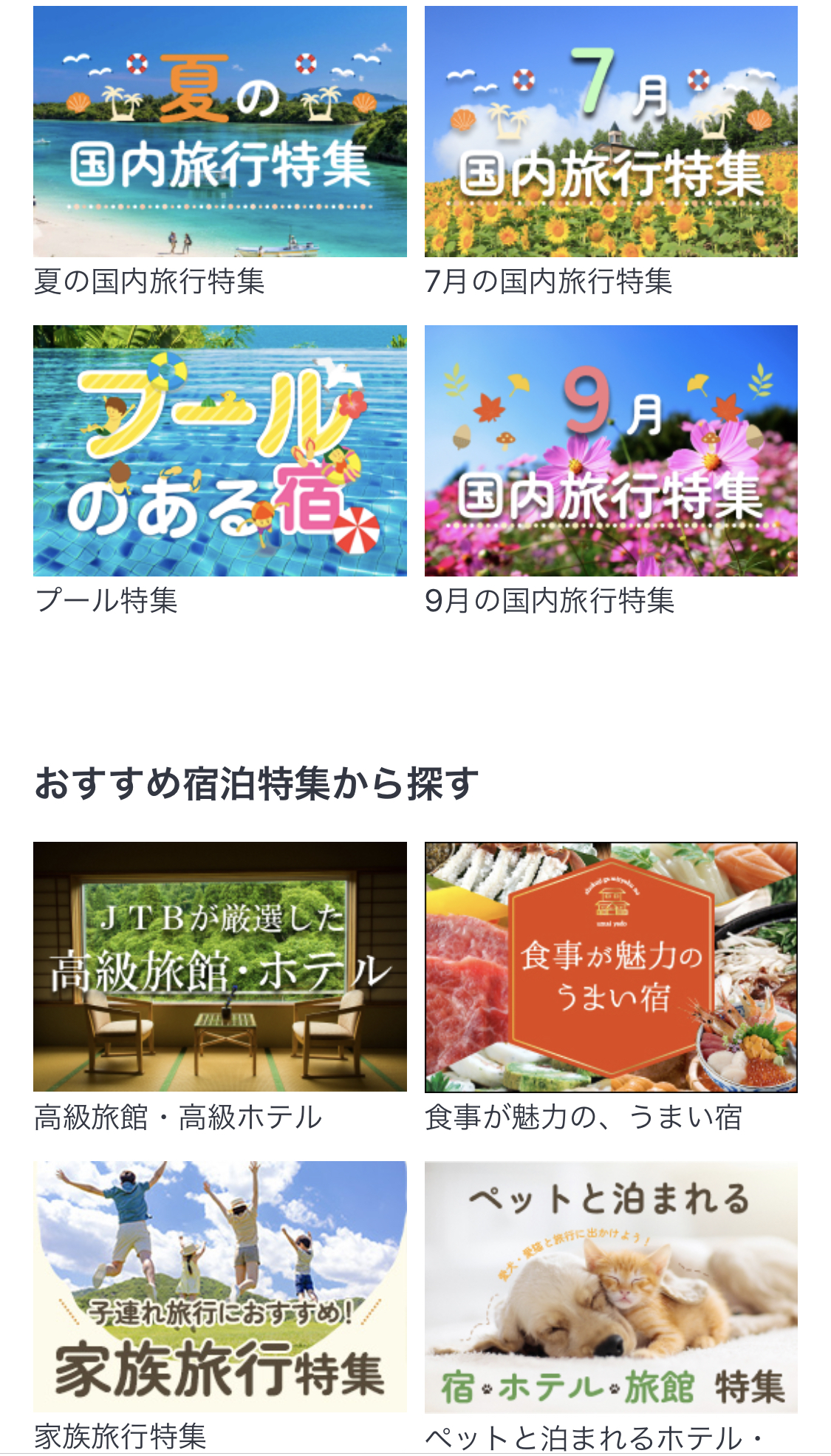Open the 夏の国内旅行特集 banner
Screen dimensions: 831x1456
point(219,132)
